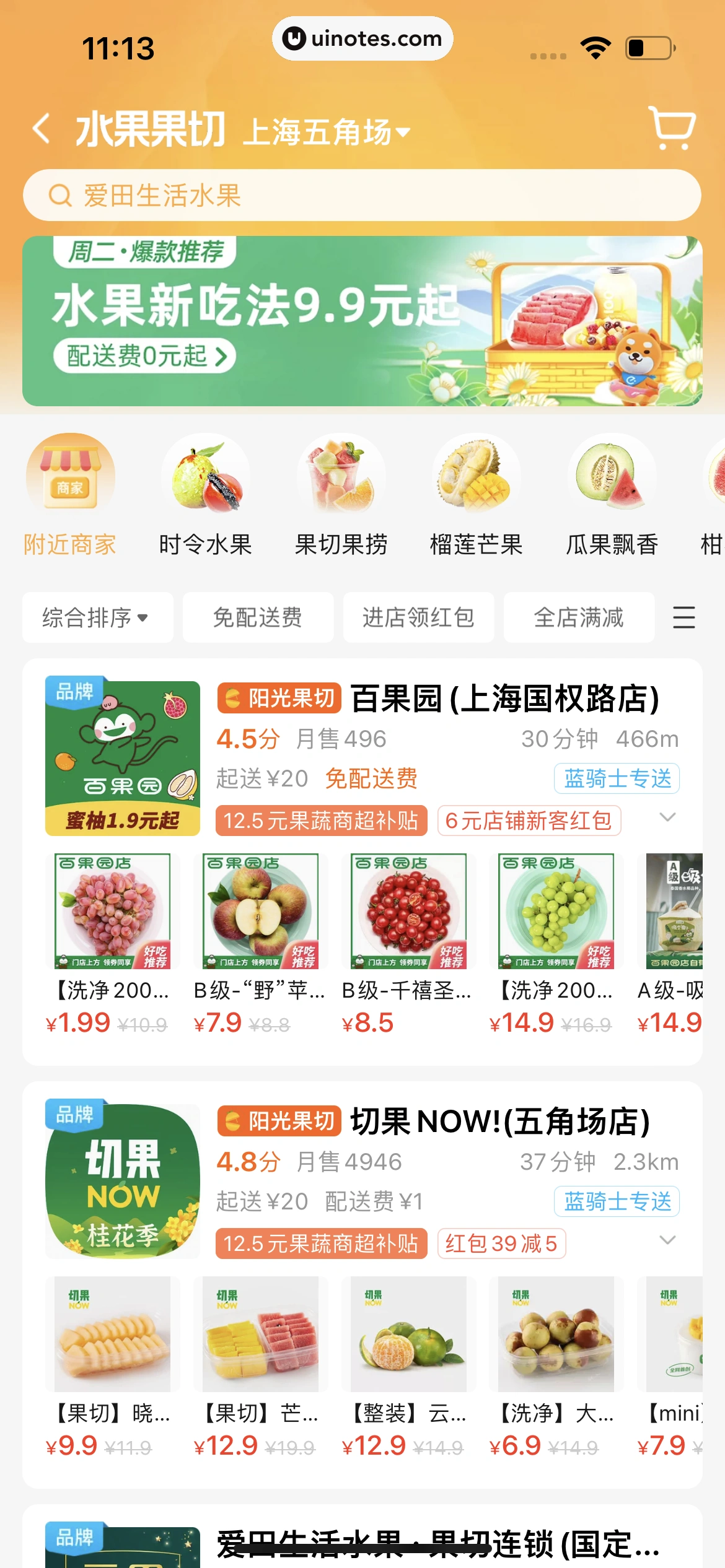The height and width of the screenshot is (1568, 725).
Task: Search using 爱田生活水果 search bar
Action: point(362,194)
